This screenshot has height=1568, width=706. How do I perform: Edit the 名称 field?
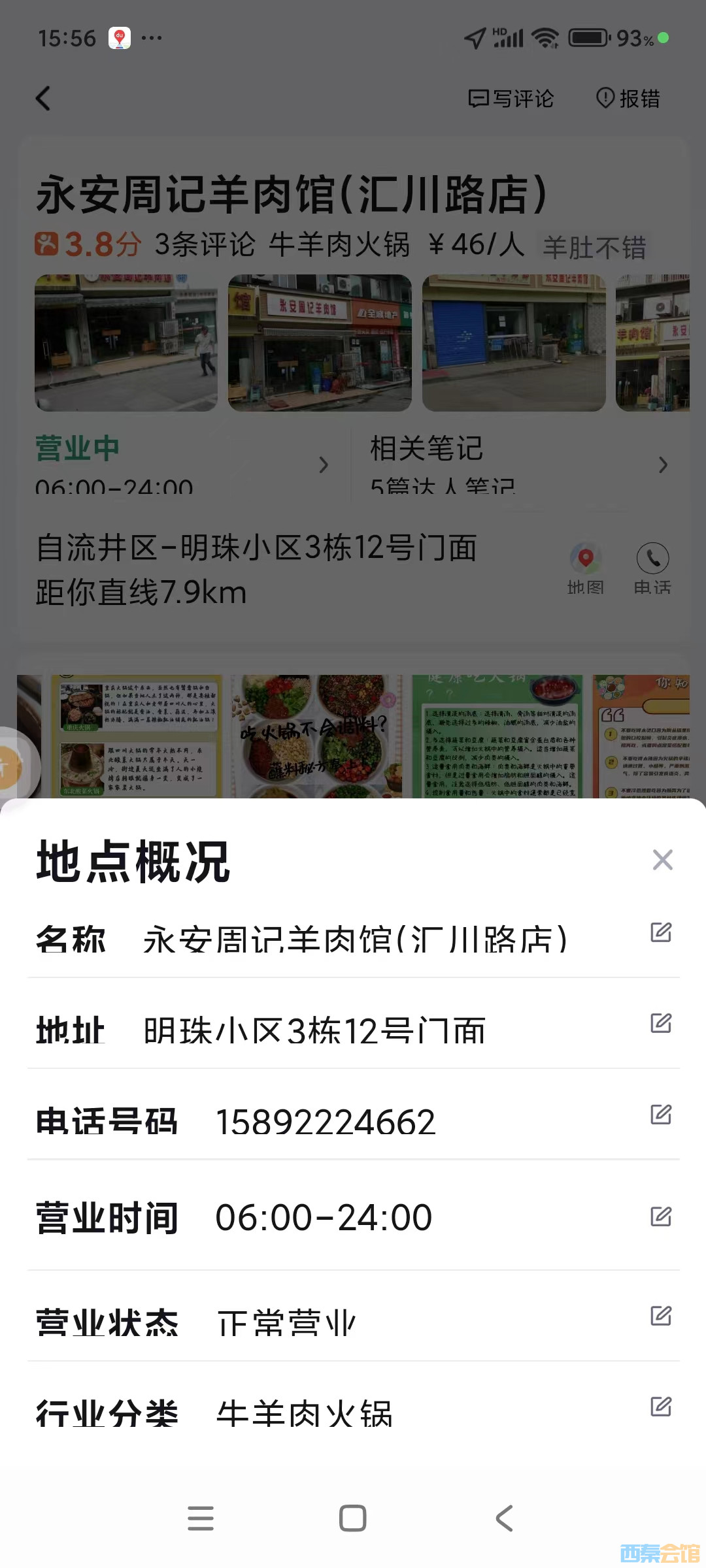pyautogui.click(x=661, y=932)
